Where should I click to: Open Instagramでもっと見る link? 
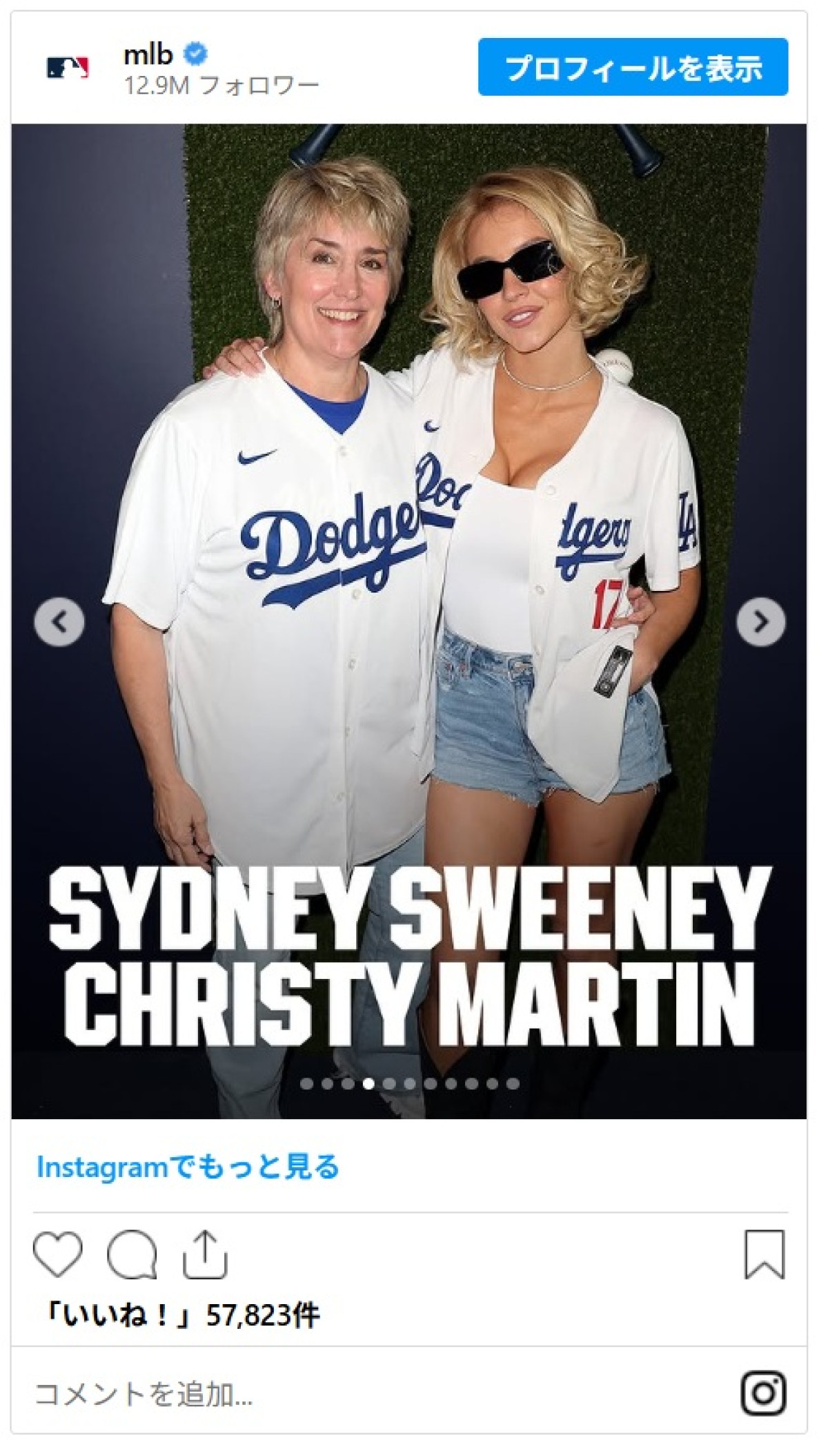tap(188, 1167)
